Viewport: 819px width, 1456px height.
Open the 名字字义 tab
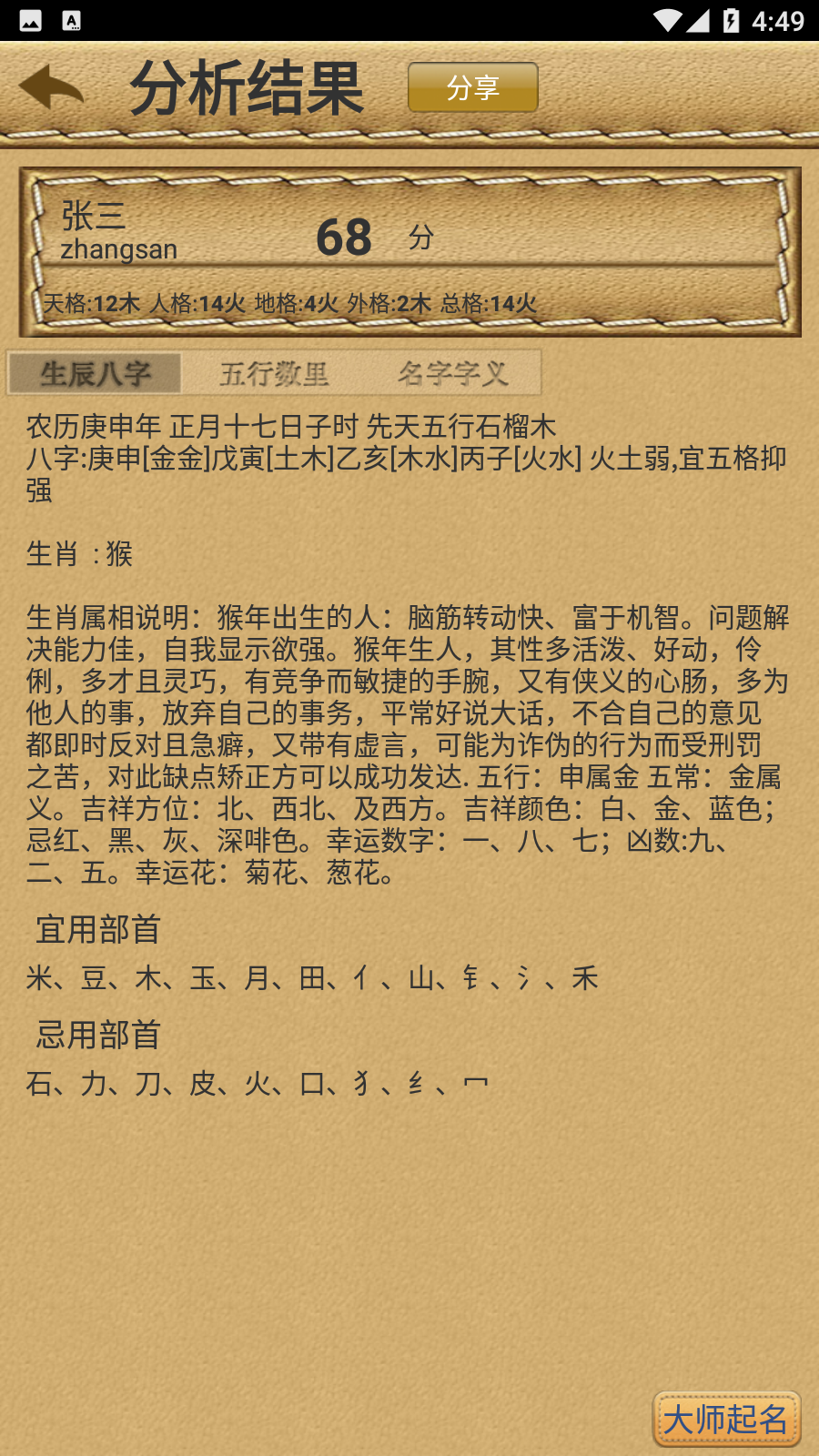point(452,373)
